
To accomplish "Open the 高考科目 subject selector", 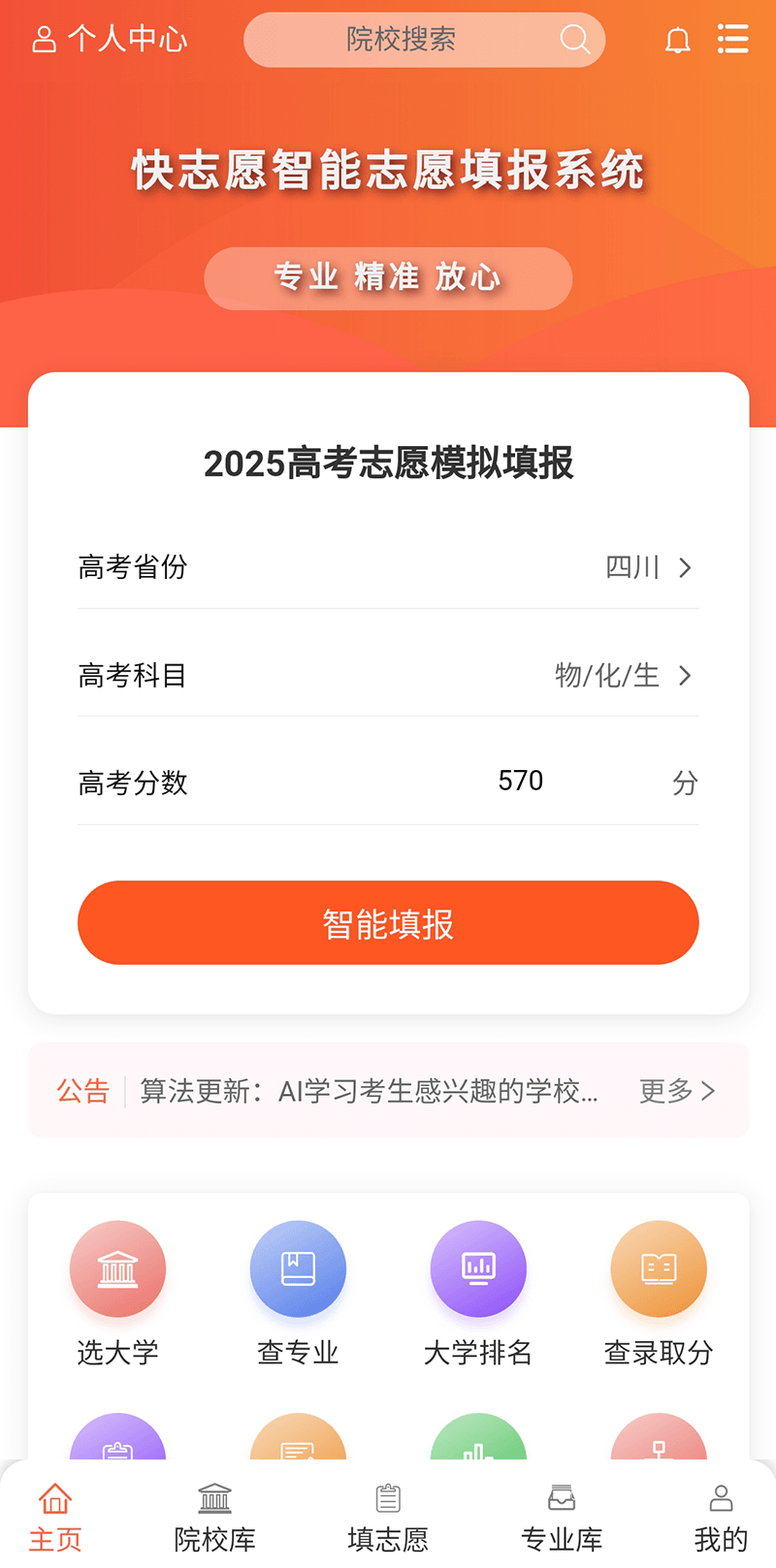I will click(621, 675).
